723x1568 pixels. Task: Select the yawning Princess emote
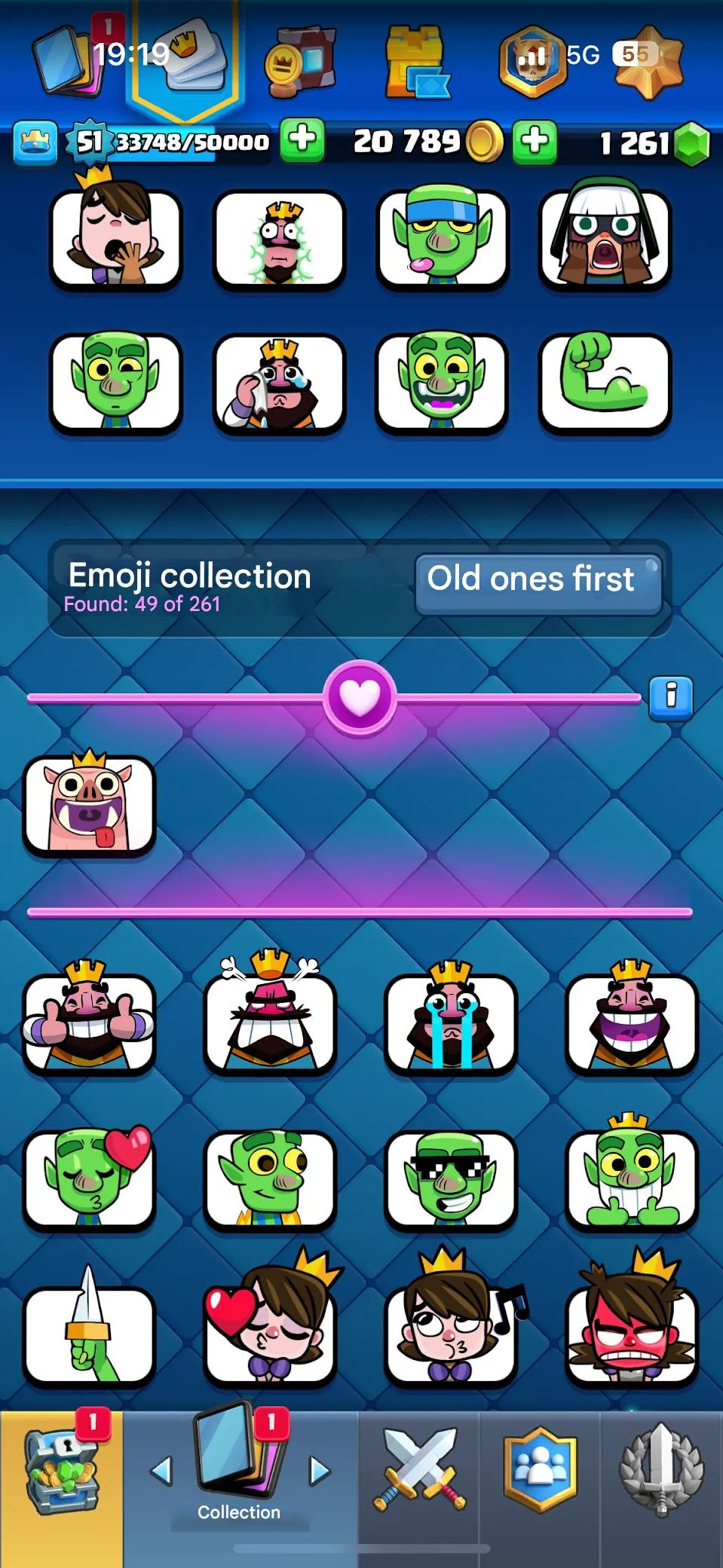(117, 240)
